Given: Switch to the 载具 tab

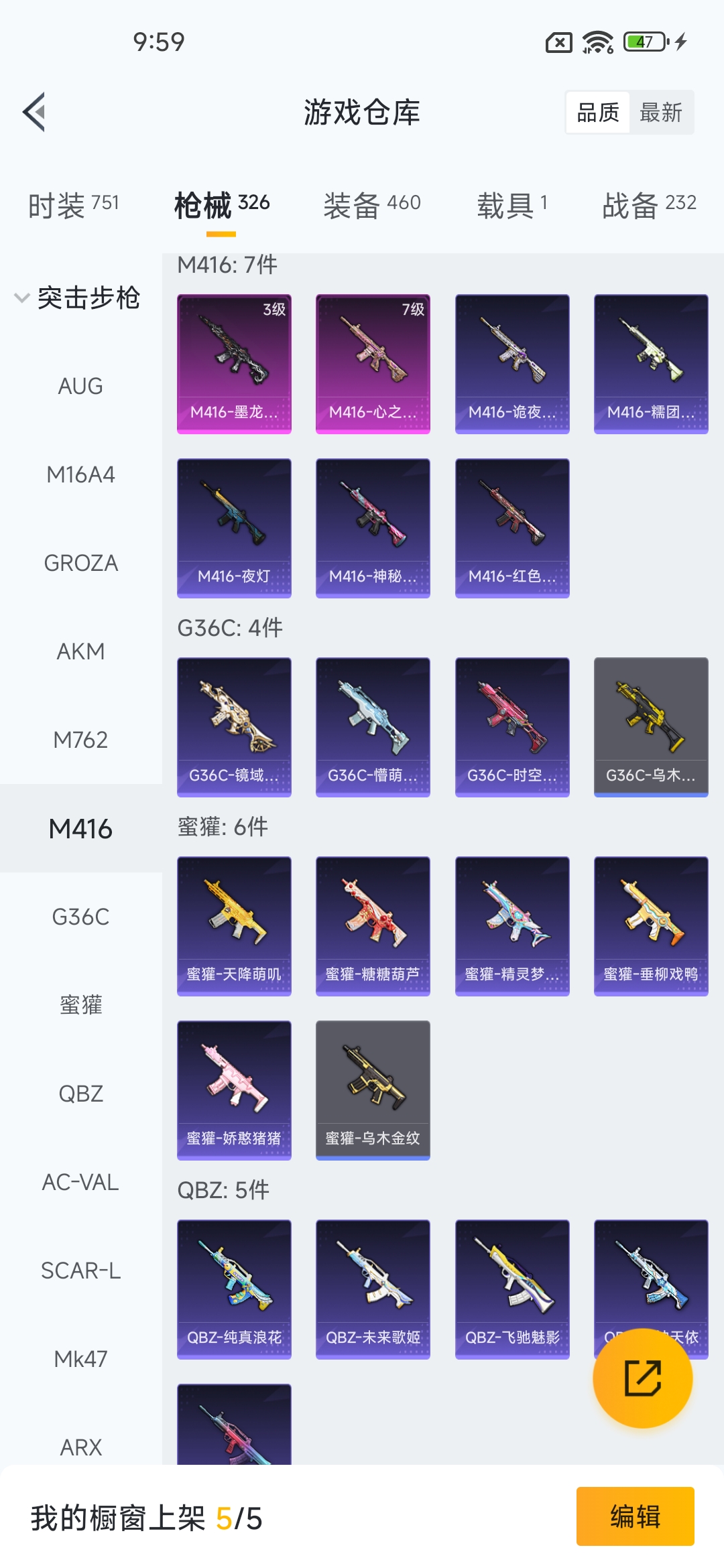Looking at the screenshot, I should tap(512, 205).
